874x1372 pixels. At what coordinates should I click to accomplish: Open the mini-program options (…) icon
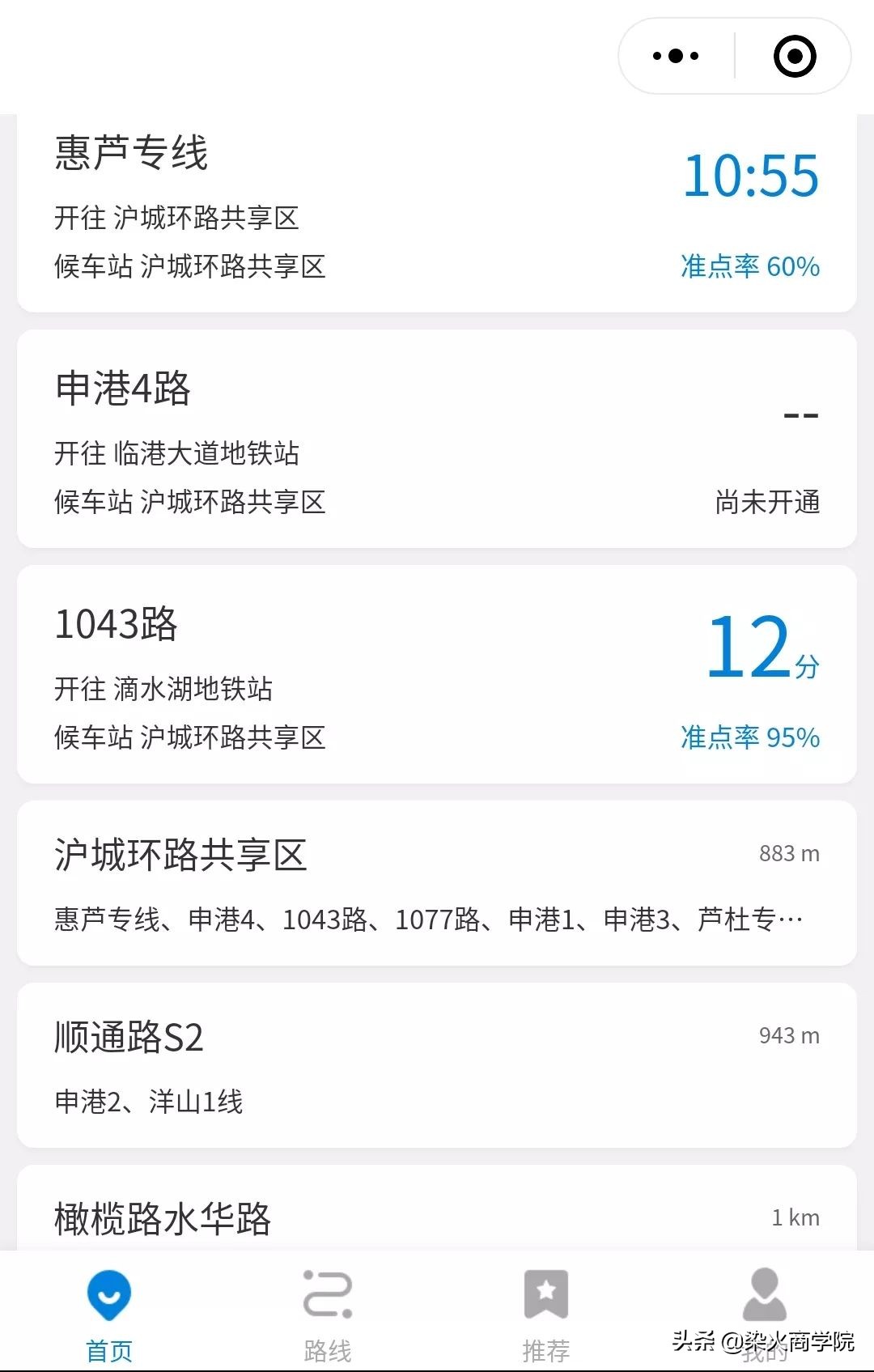pyautogui.click(x=674, y=54)
